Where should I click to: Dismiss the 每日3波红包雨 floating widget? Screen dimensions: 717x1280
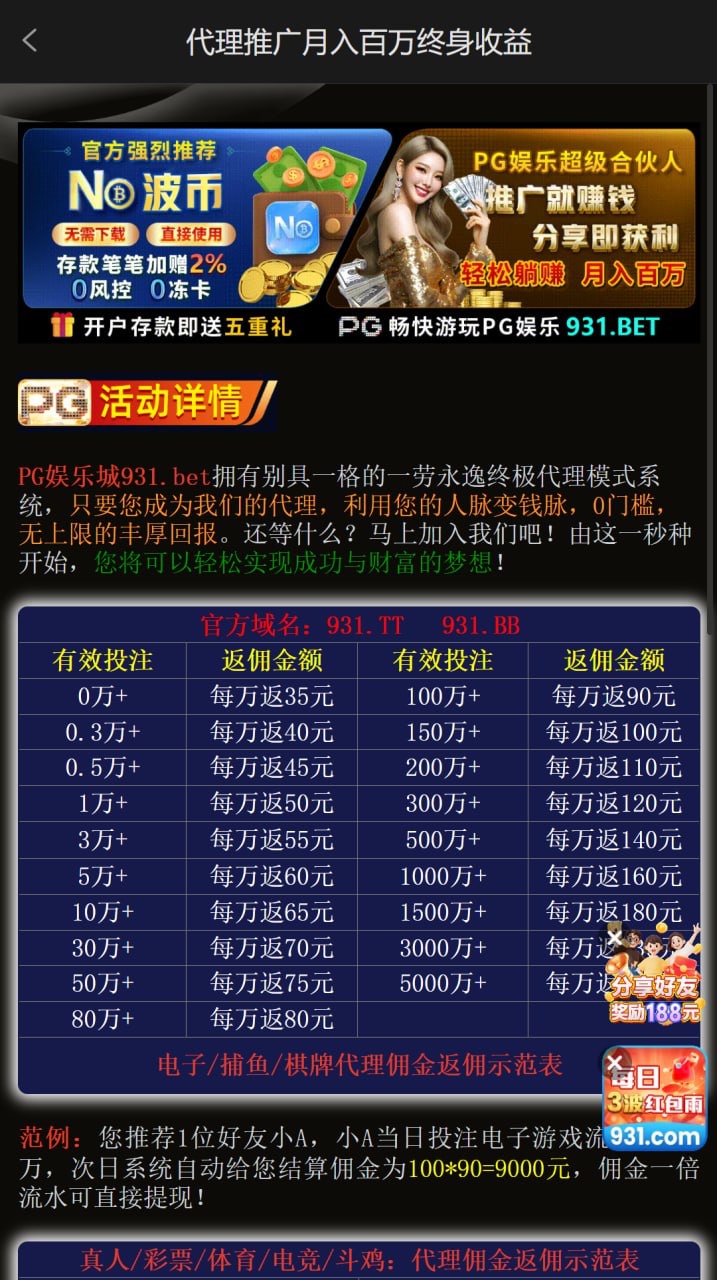pos(614,1062)
